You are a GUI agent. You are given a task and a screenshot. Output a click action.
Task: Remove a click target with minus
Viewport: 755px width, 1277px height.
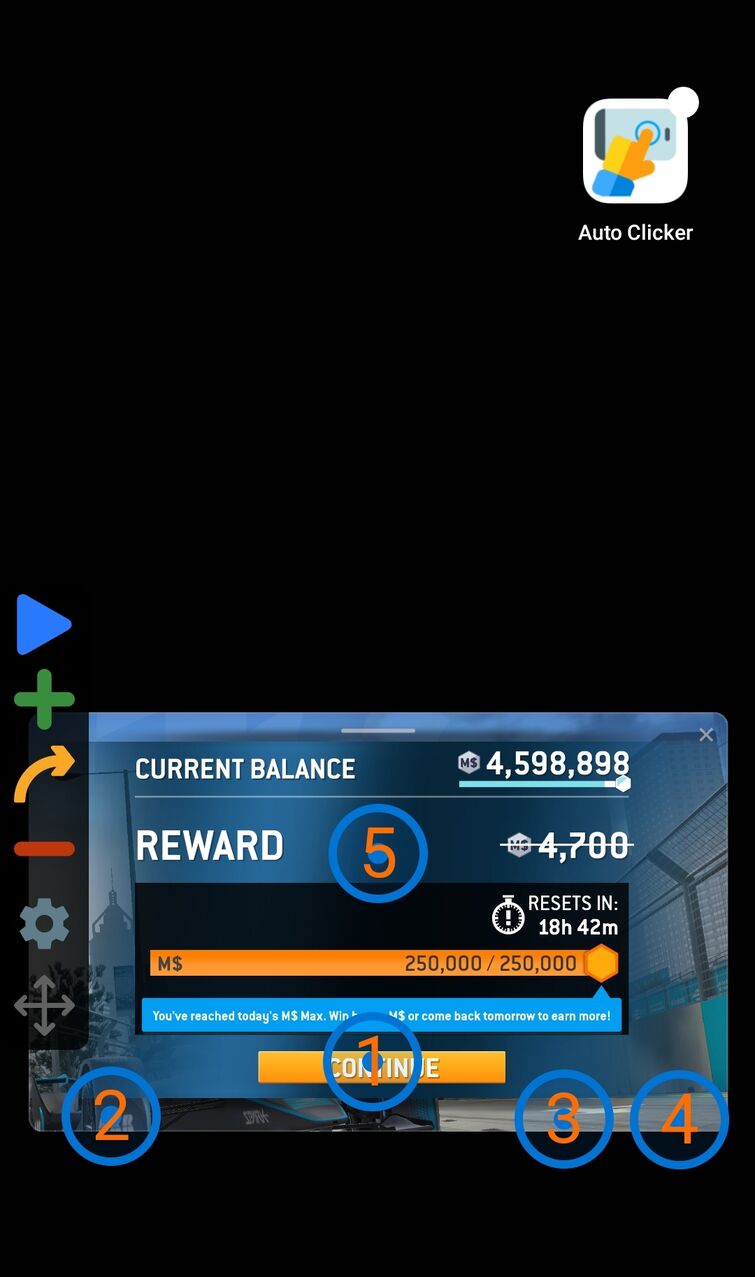tap(44, 849)
